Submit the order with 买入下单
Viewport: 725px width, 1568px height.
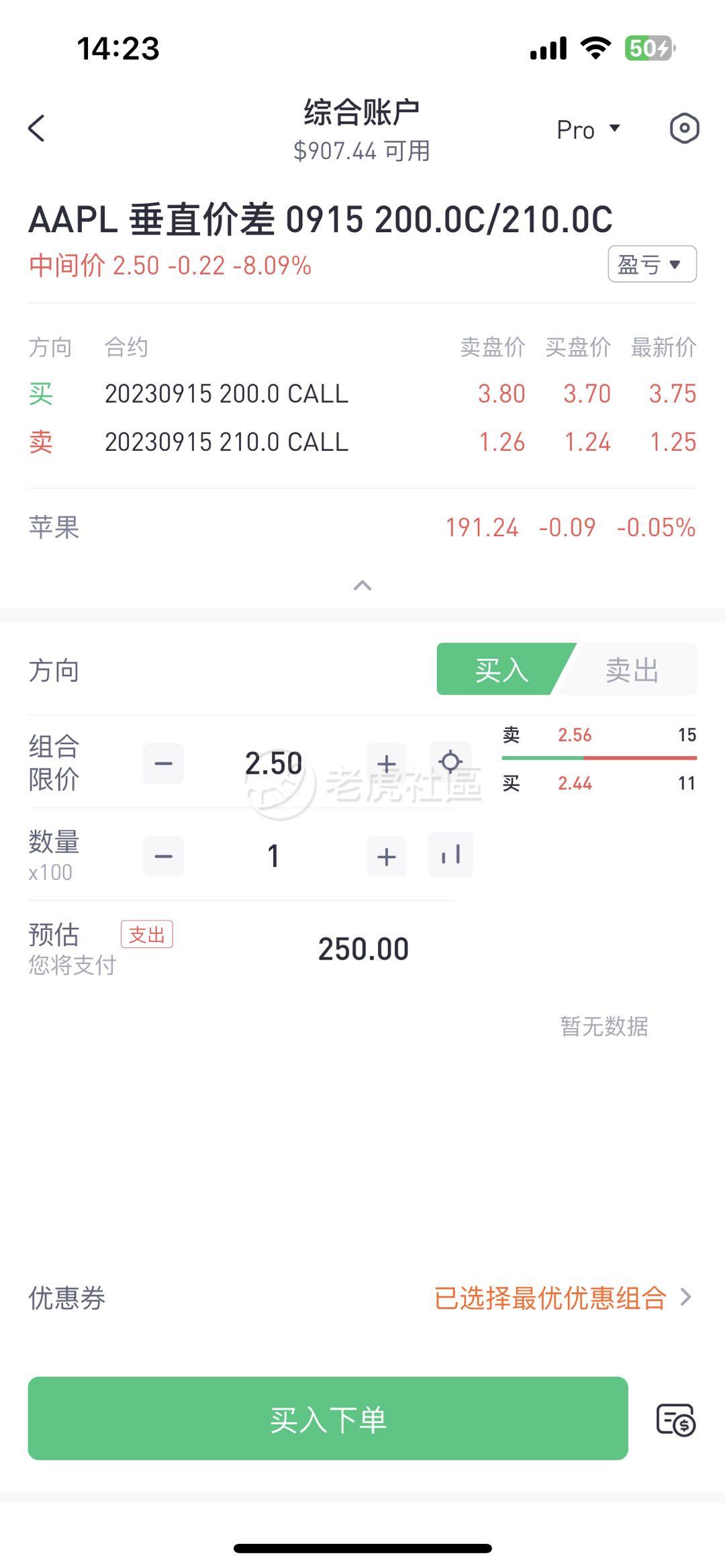pos(328,1418)
